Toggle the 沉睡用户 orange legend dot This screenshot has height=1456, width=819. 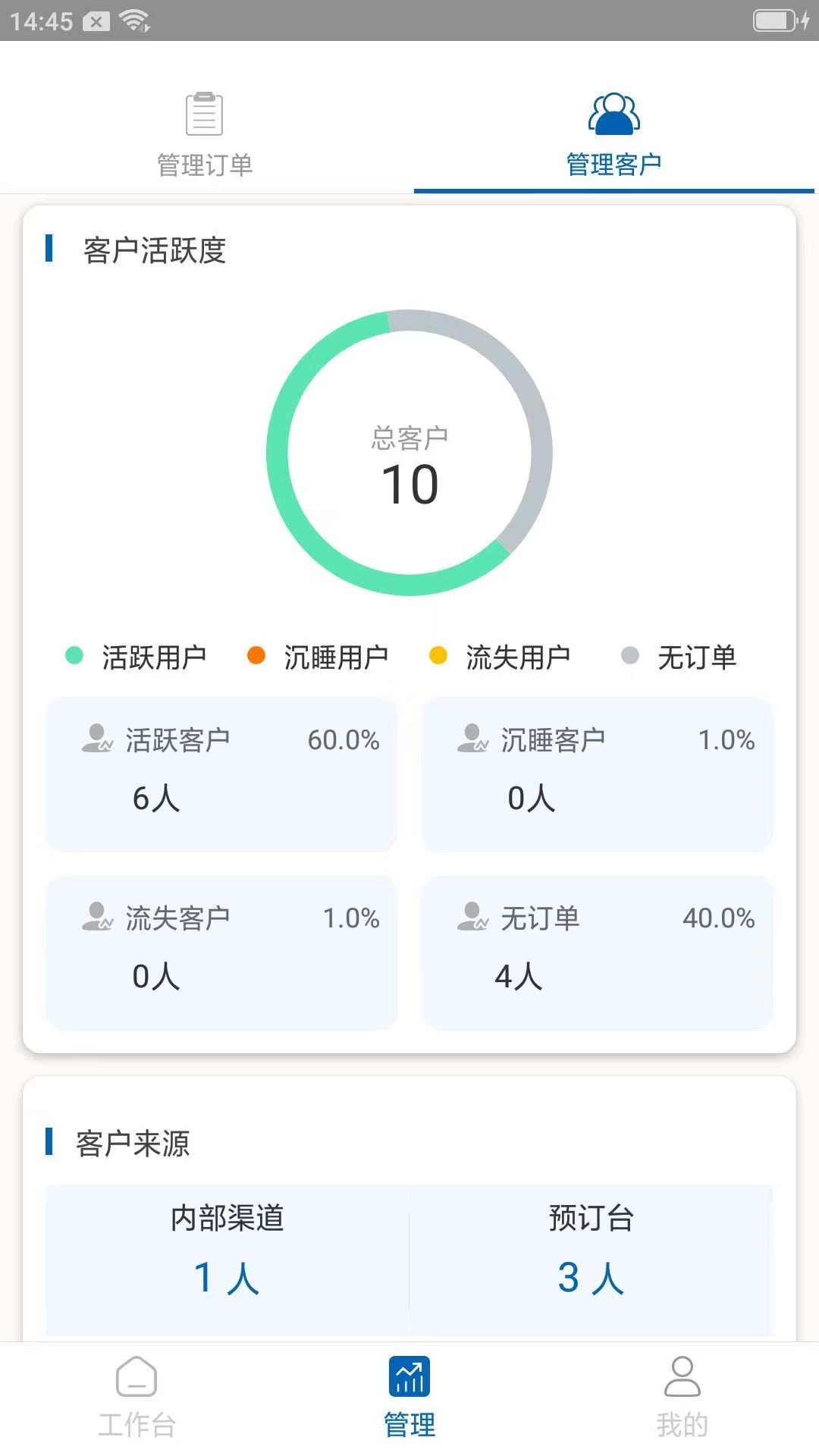coord(256,652)
